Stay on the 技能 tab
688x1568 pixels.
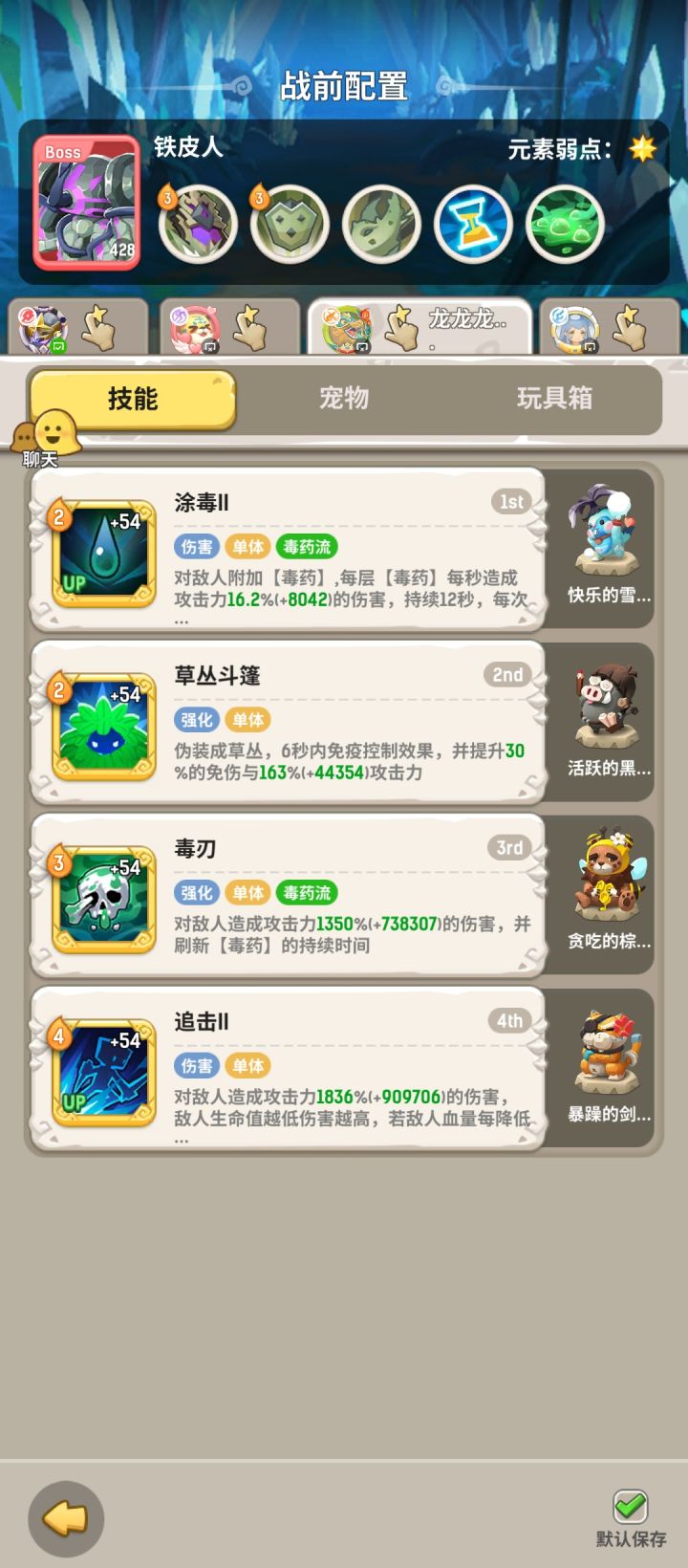(x=132, y=399)
